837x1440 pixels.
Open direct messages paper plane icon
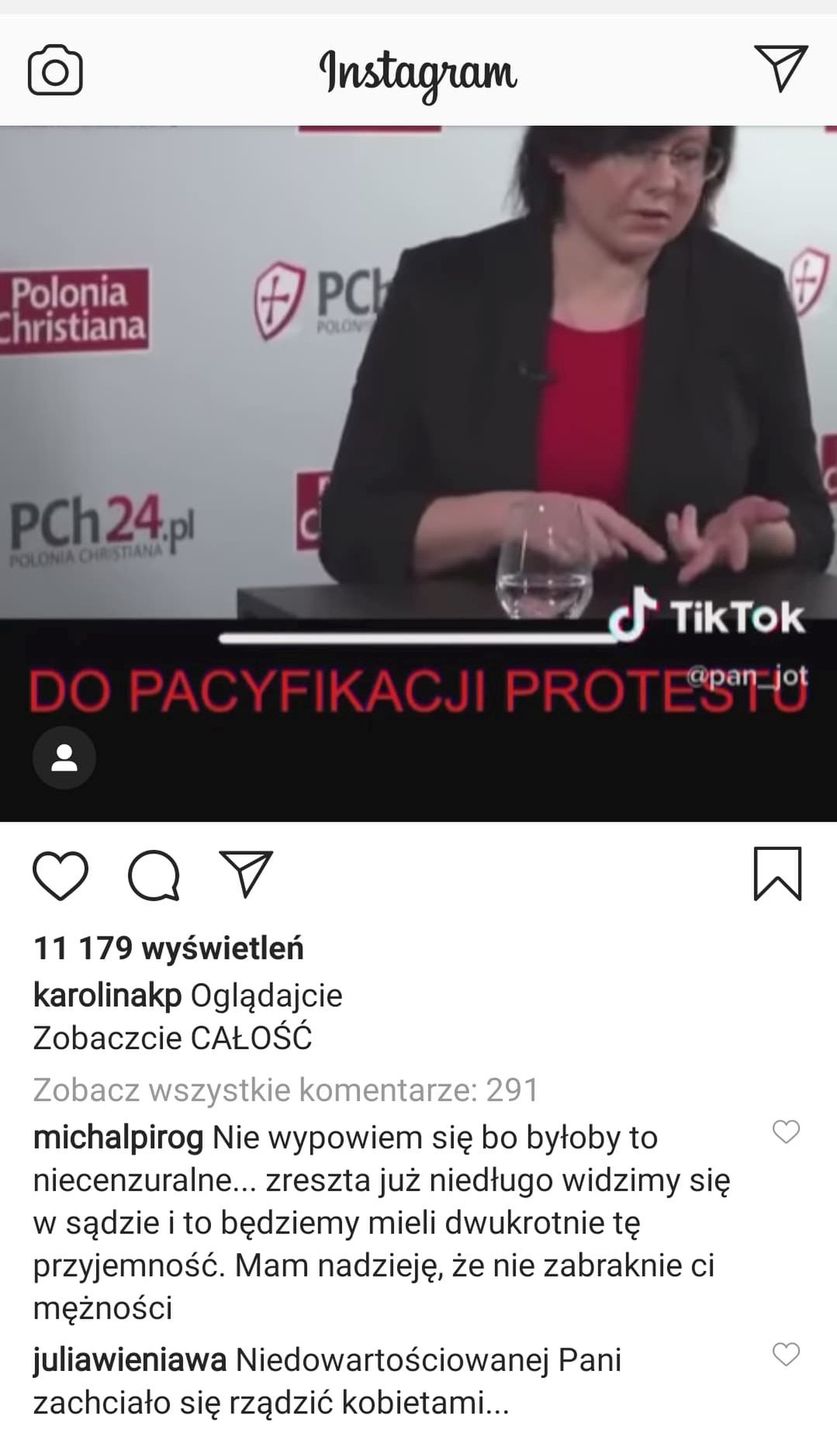click(x=781, y=68)
